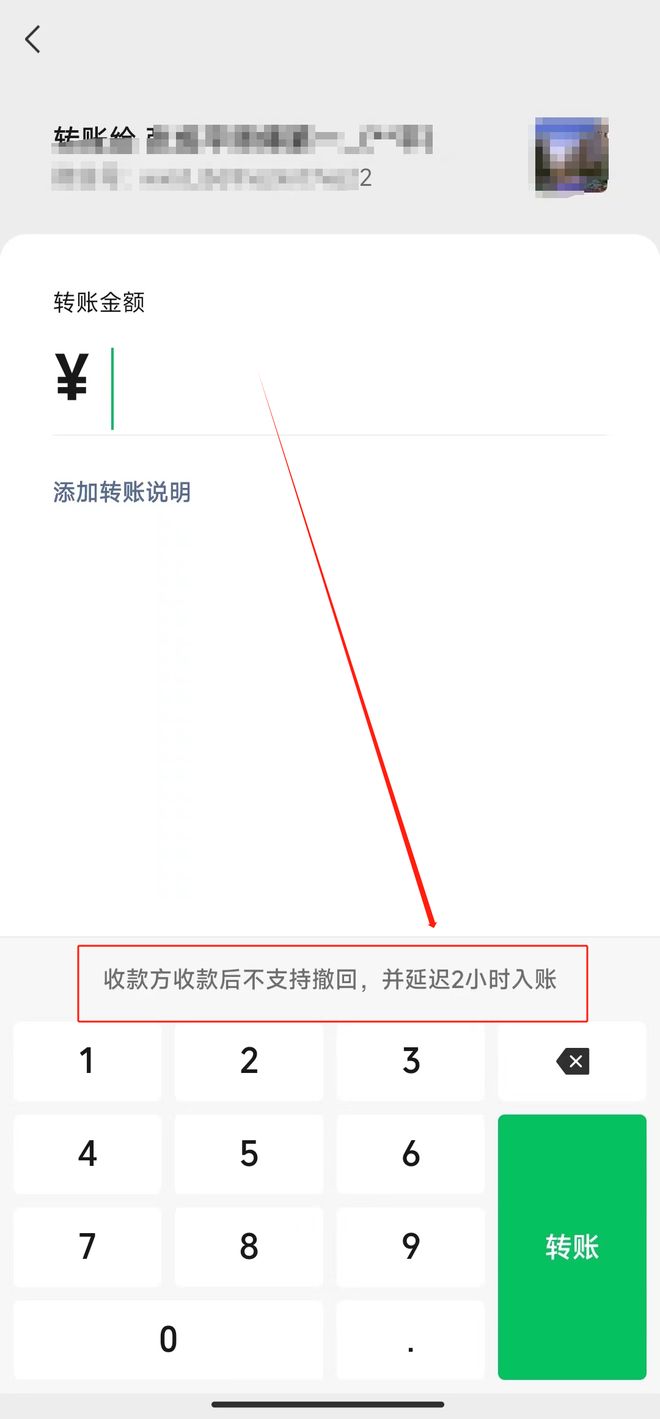
Task: Tap the transfer amount input field
Action: click(x=330, y=388)
